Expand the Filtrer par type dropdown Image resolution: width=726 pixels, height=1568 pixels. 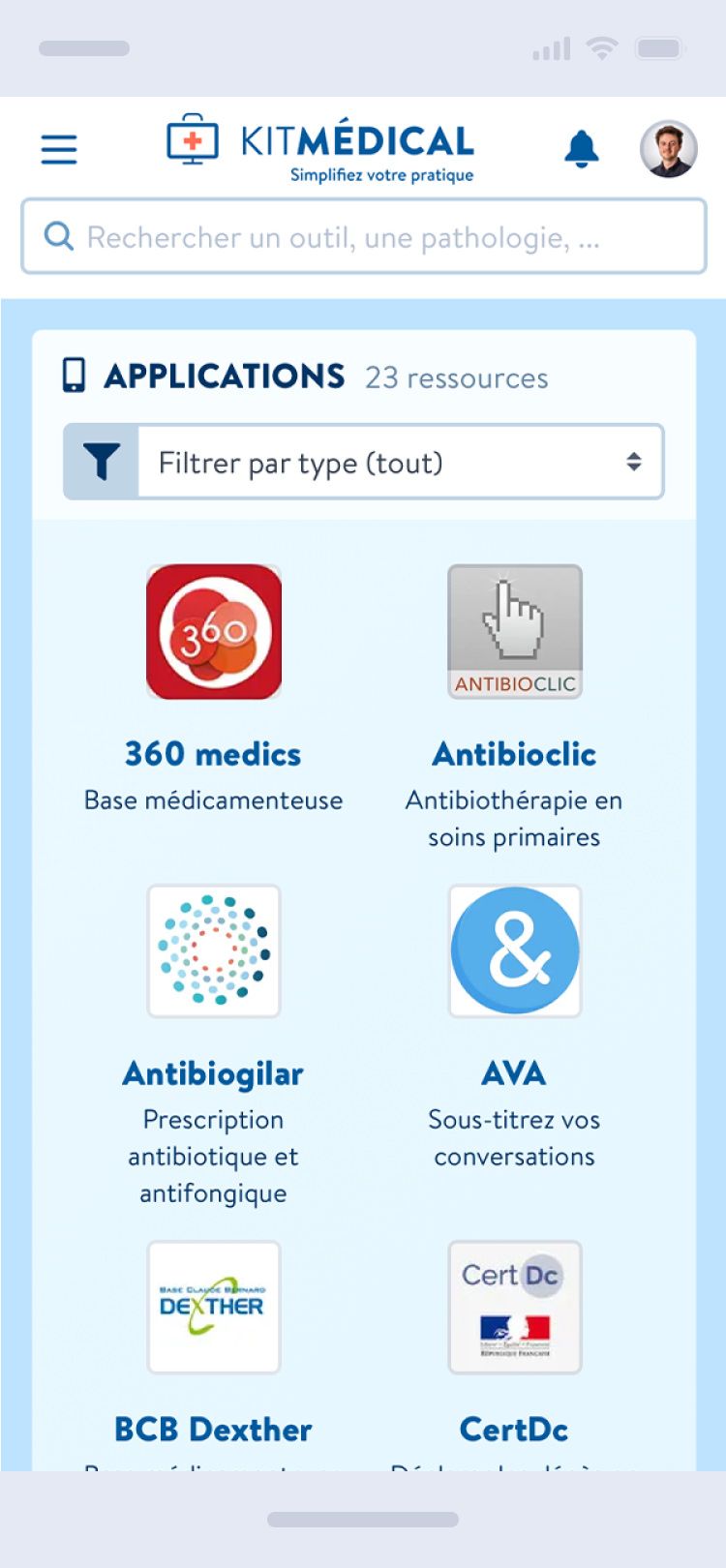click(x=364, y=462)
